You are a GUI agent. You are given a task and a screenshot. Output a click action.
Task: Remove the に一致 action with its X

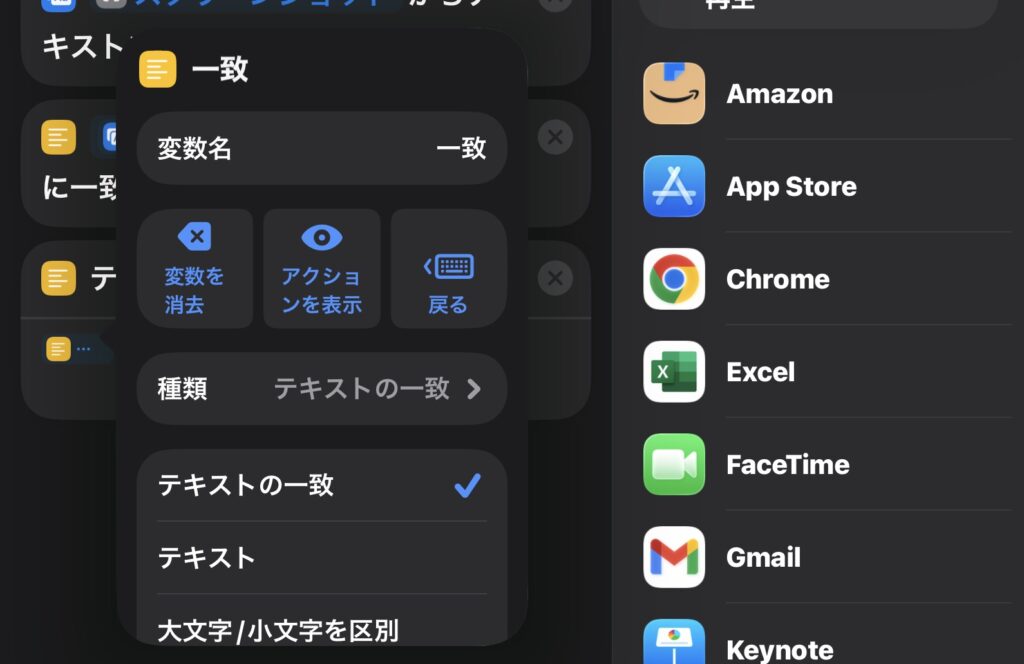(555, 136)
